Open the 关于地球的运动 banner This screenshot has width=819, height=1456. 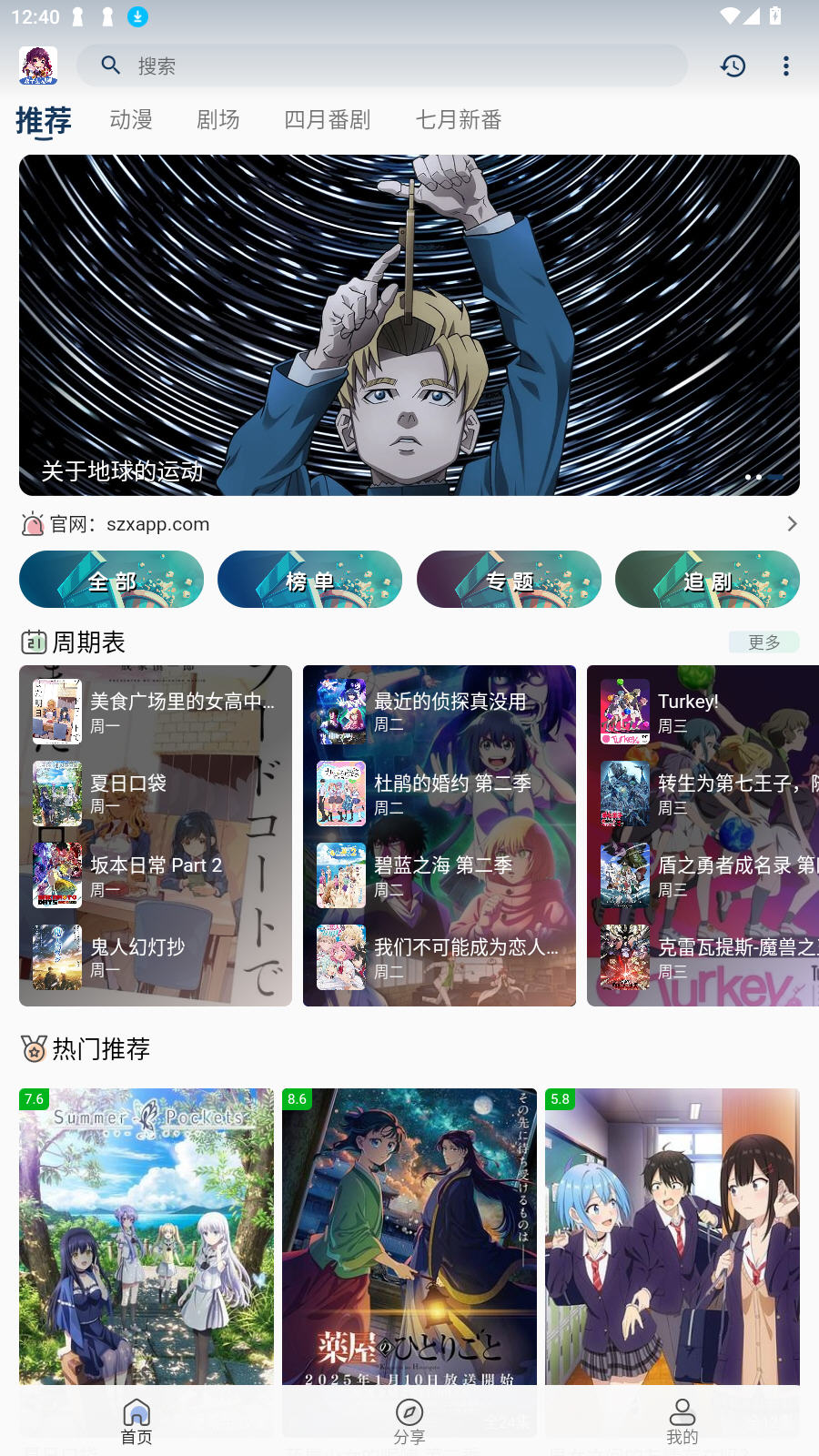[x=409, y=325]
